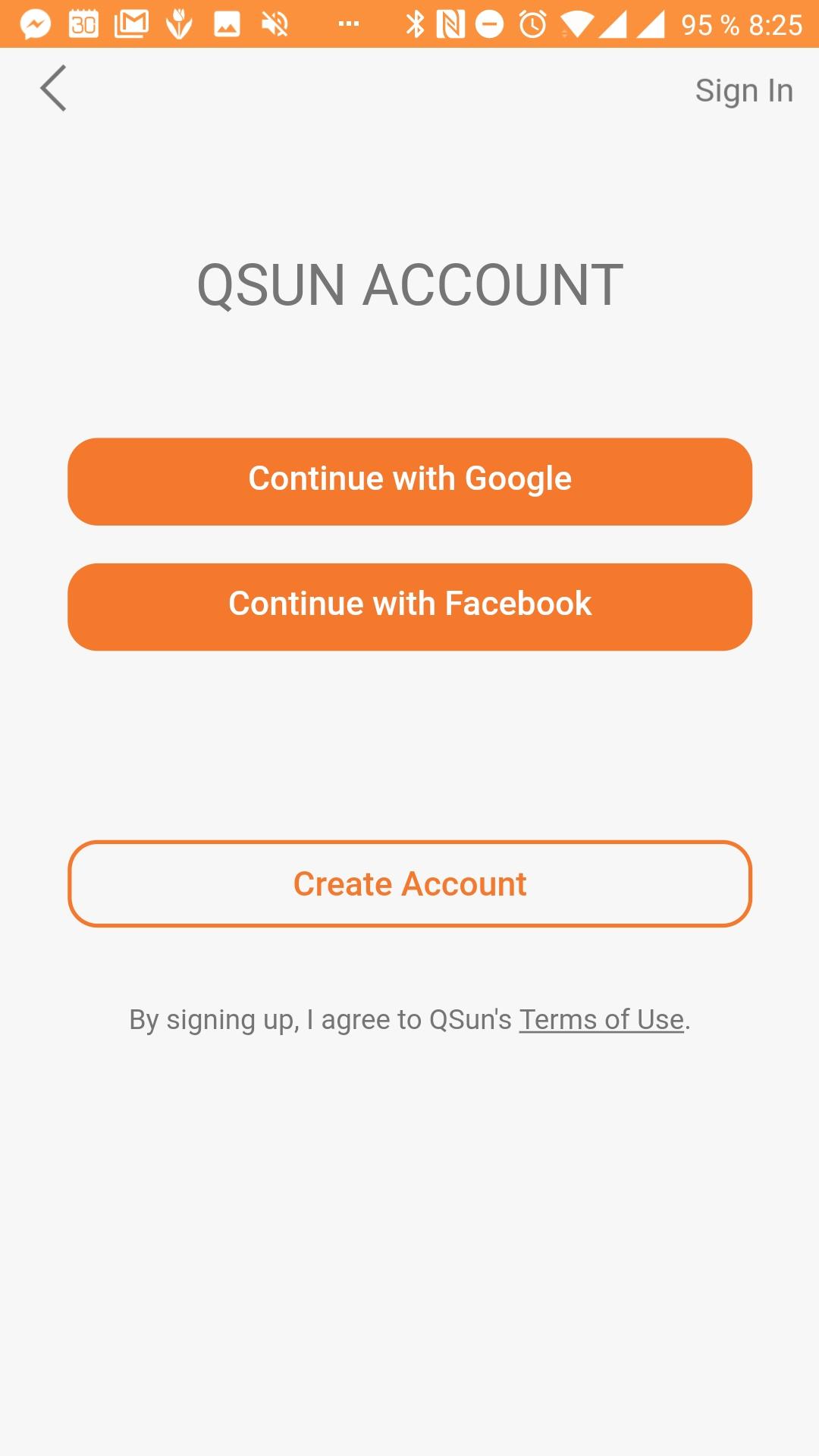Continue with Facebook login

pyautogui.click(x=409, y=606)
